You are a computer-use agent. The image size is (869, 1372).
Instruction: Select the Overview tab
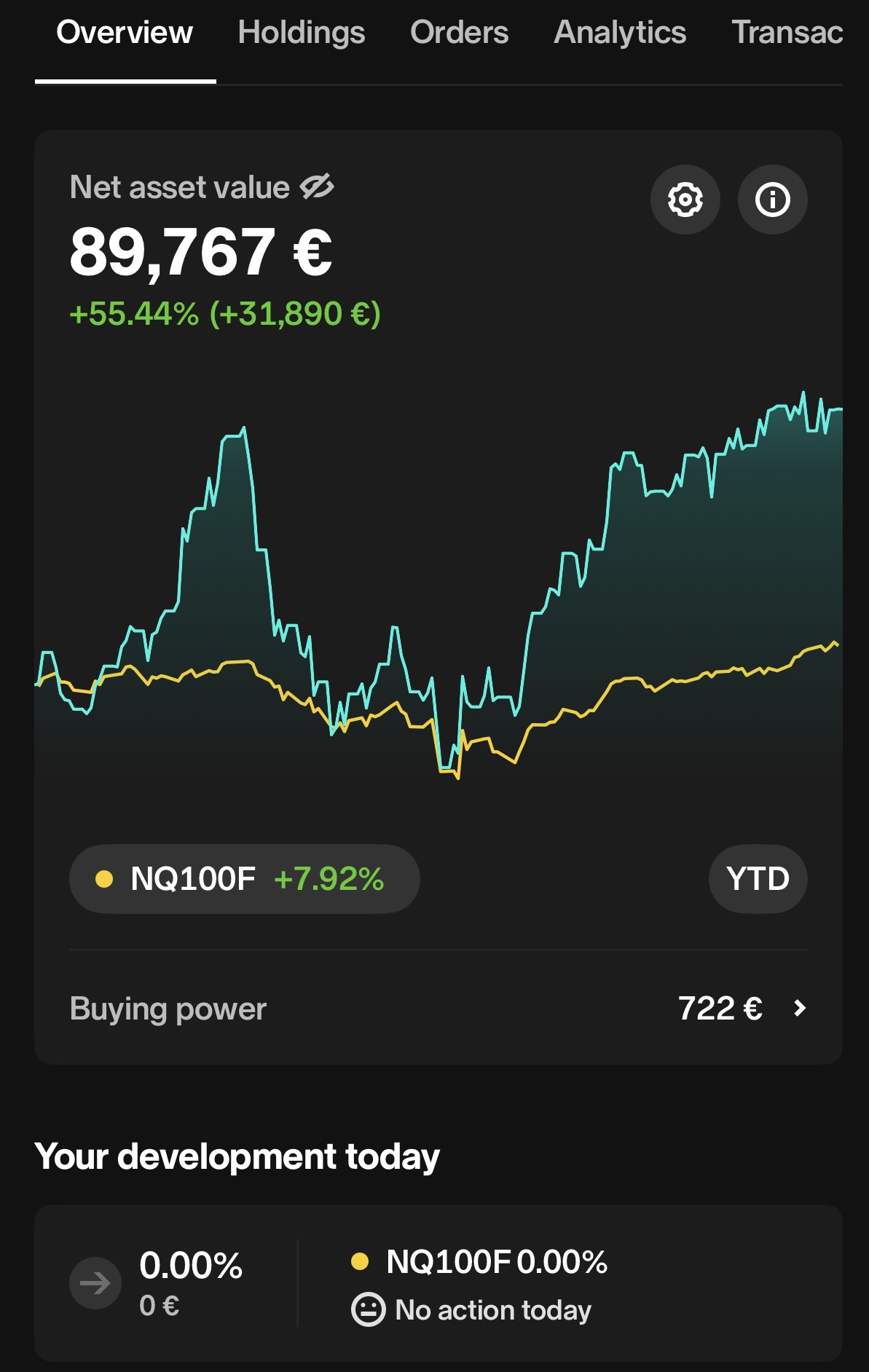(125, 33)
